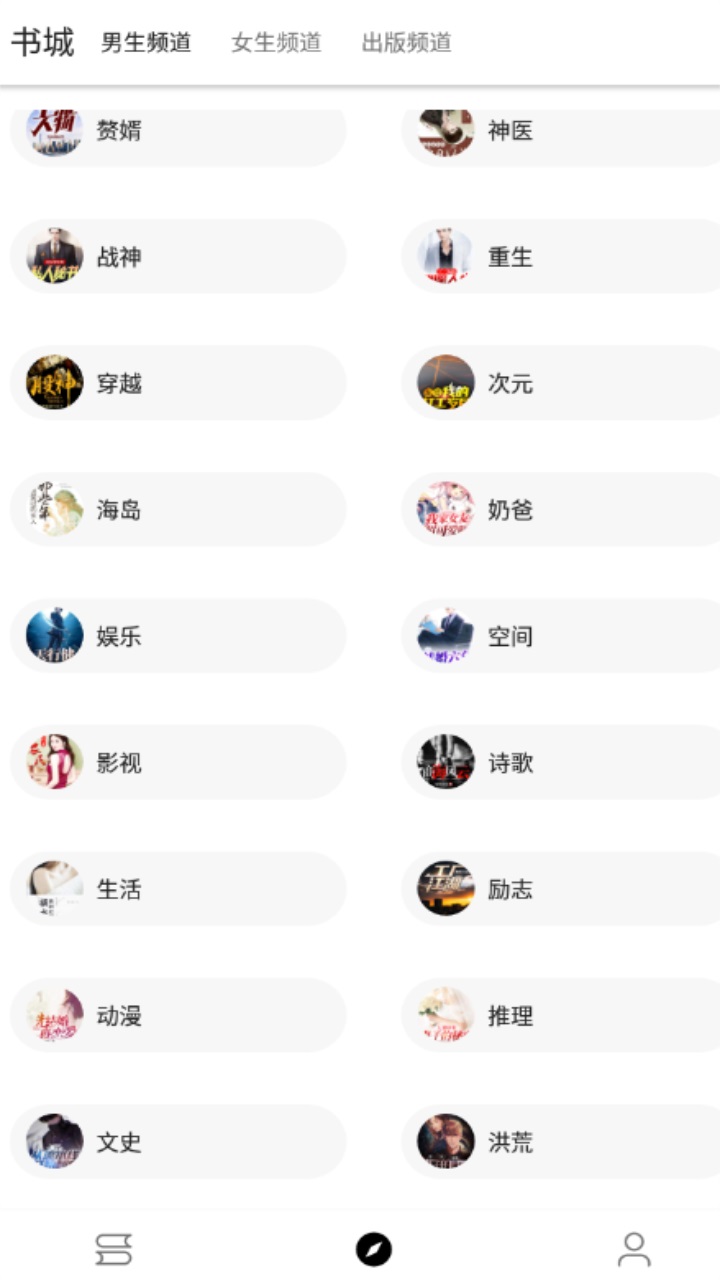
Task: Tap the 书城 page title
Action: point(42,43)
